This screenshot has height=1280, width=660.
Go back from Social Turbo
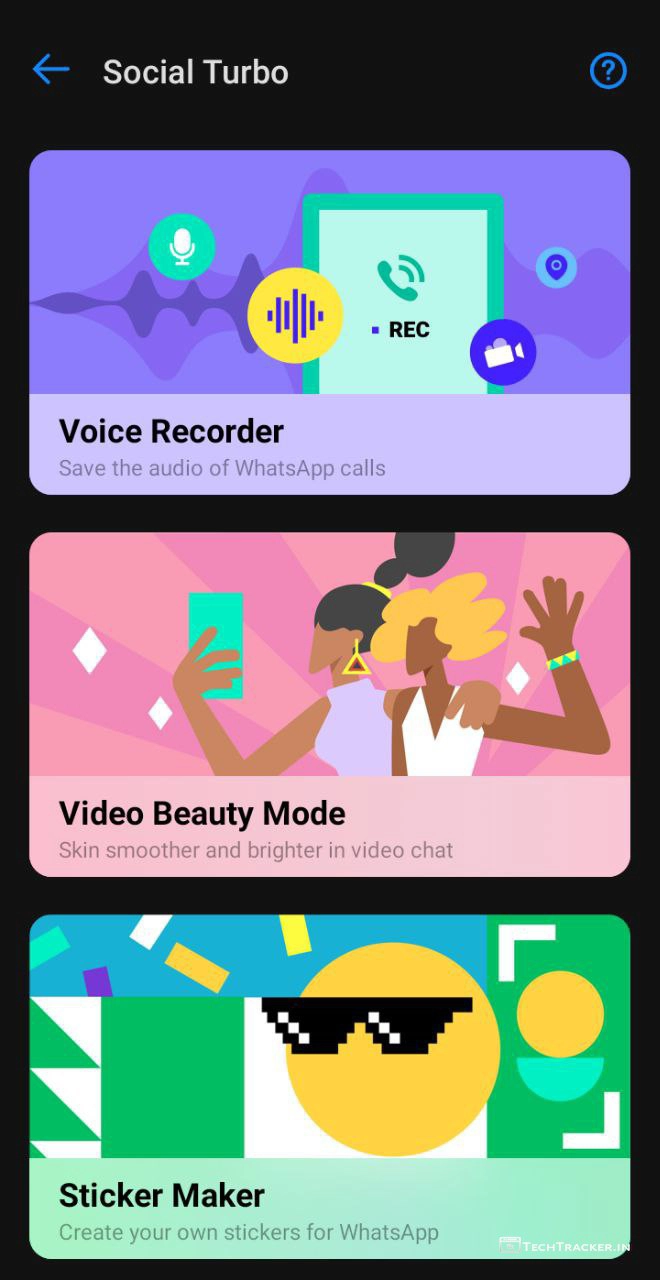click(51, 70)
